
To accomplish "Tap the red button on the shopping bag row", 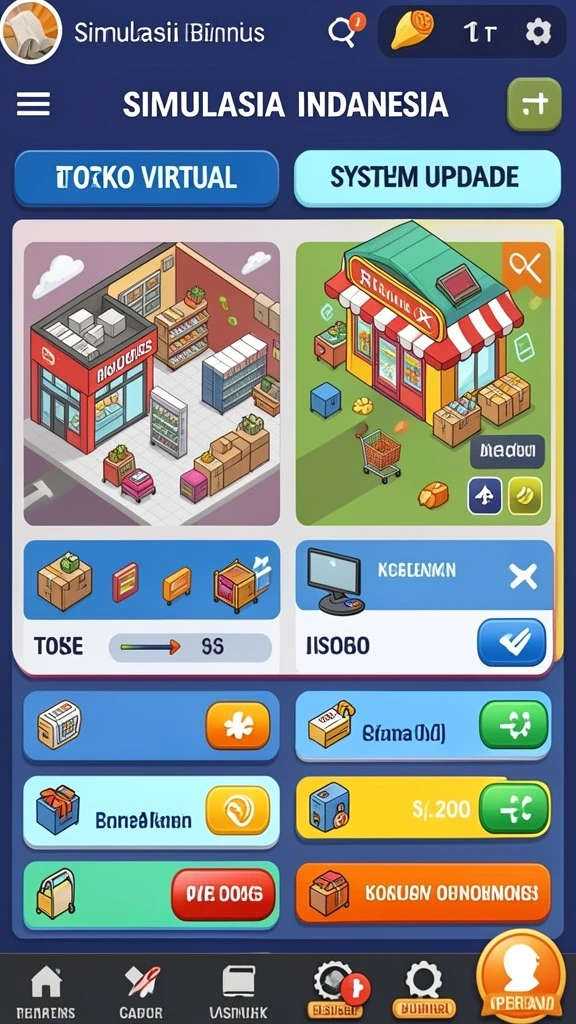I will (x=223, y=895).
